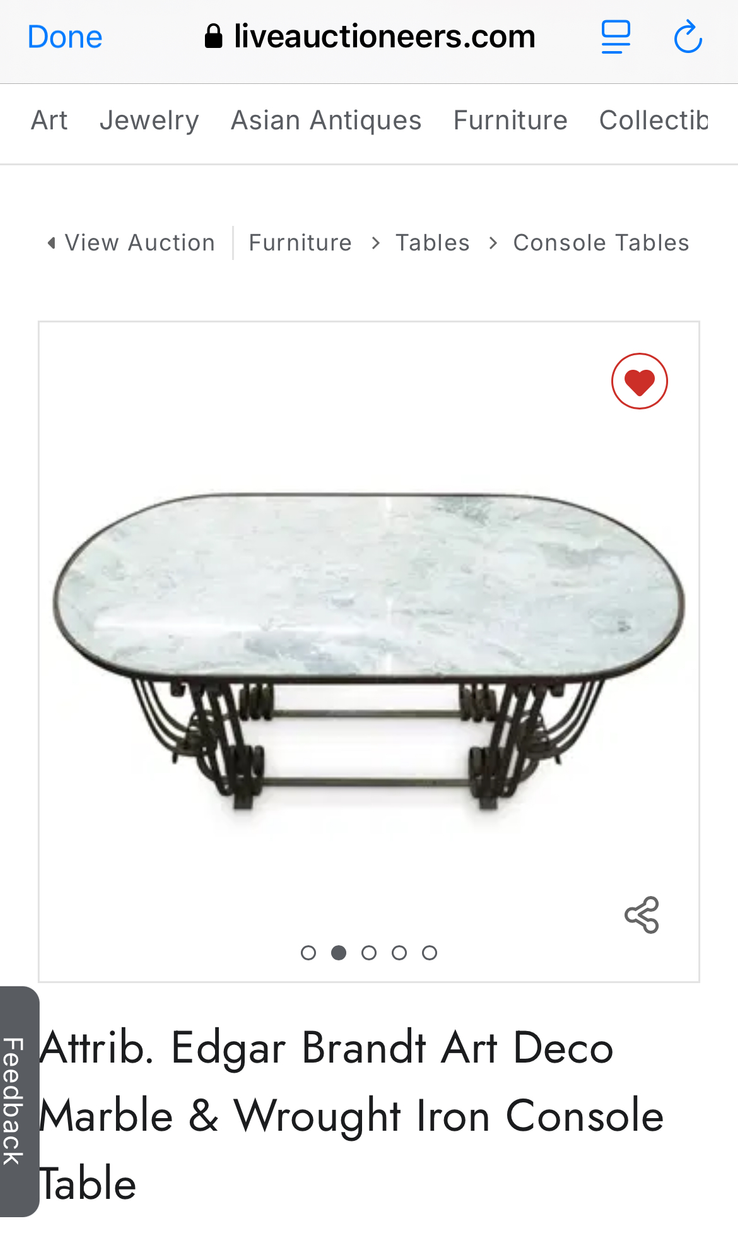Switch to the Furniture category
Screen dimensions: 738x1250
[510, 121]
